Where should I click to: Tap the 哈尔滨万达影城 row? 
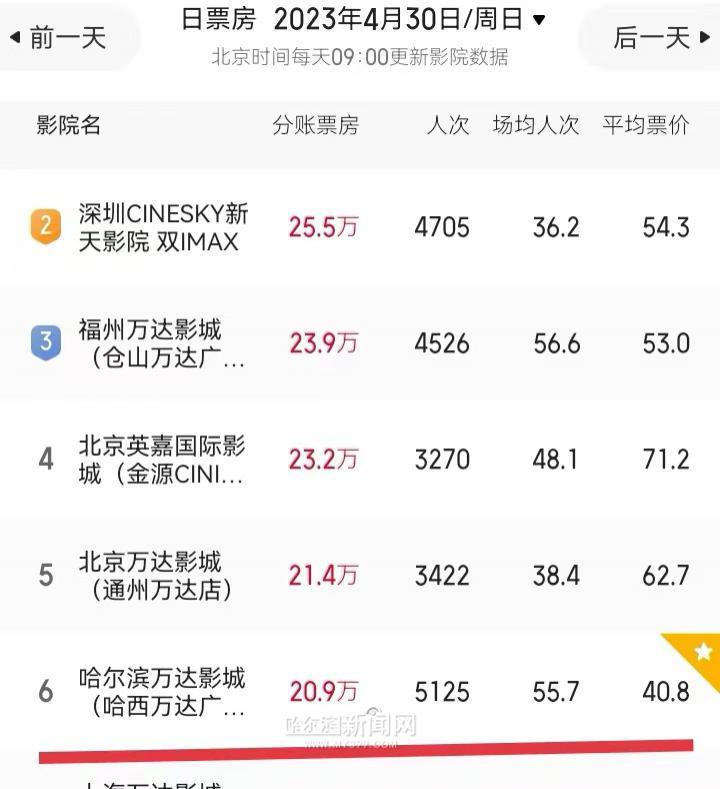tap(162, 691)
